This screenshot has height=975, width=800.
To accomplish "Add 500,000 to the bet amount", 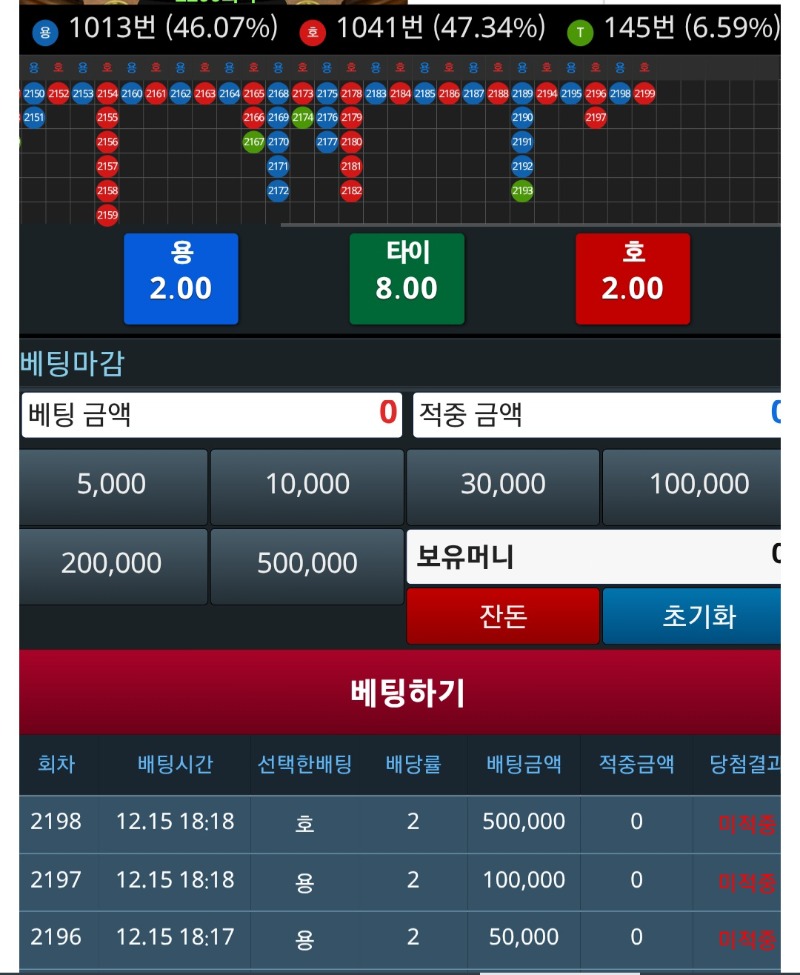I will tap(307, 564).
